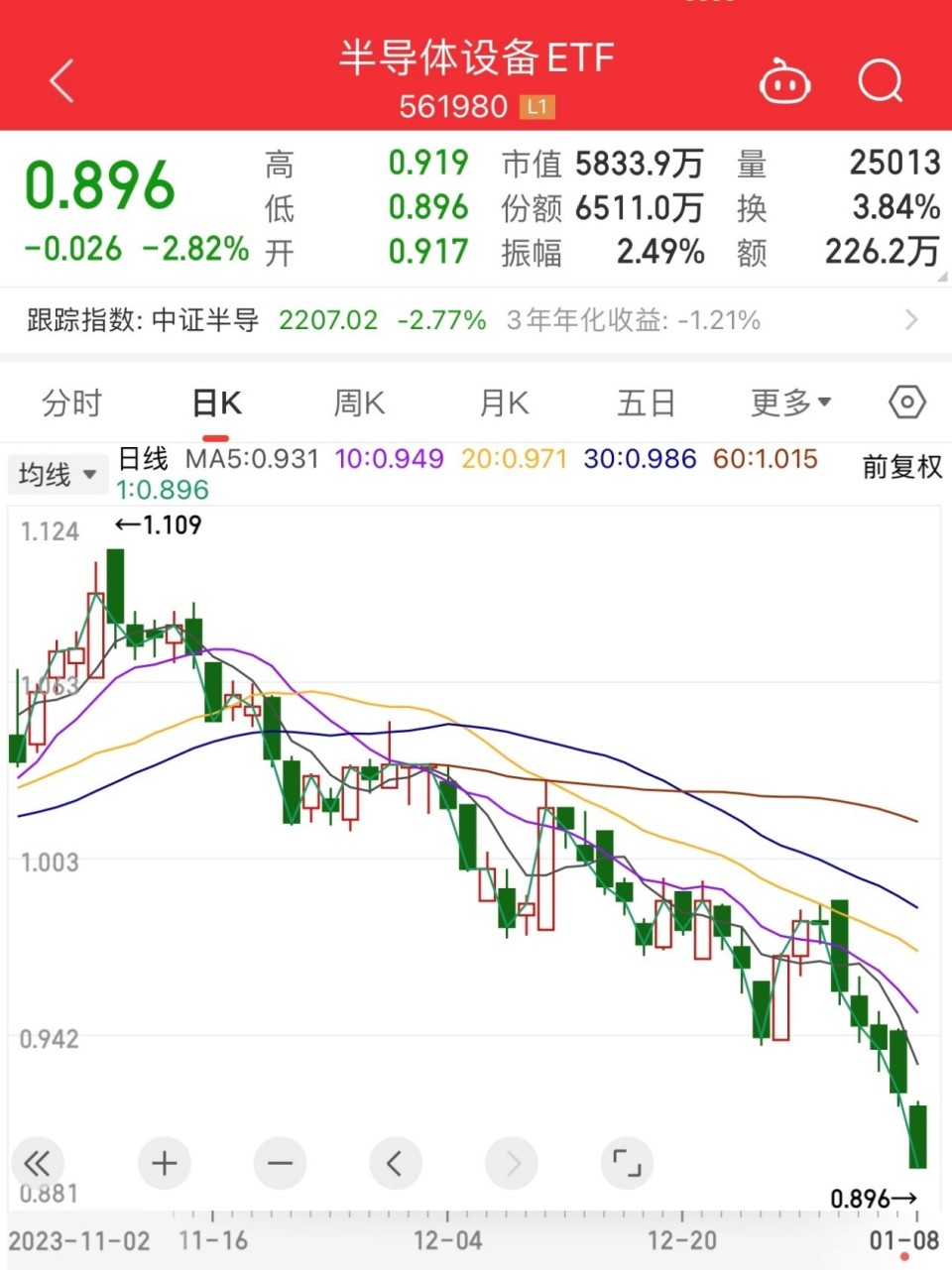952x1270 pixels.
Task: Pan chart left with left arrow icon
Action: (395, 1163)
